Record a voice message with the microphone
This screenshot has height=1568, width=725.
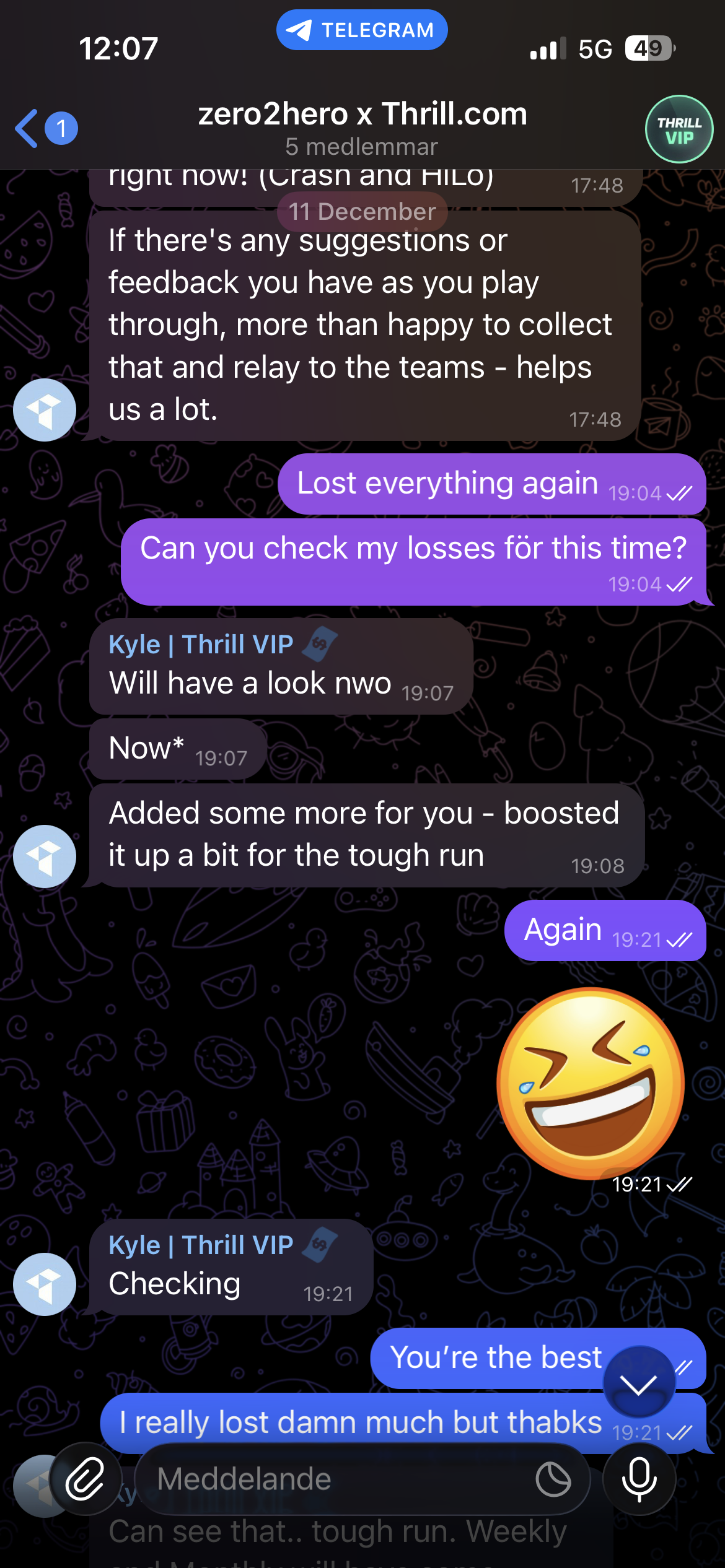(x=639, y=1479)
